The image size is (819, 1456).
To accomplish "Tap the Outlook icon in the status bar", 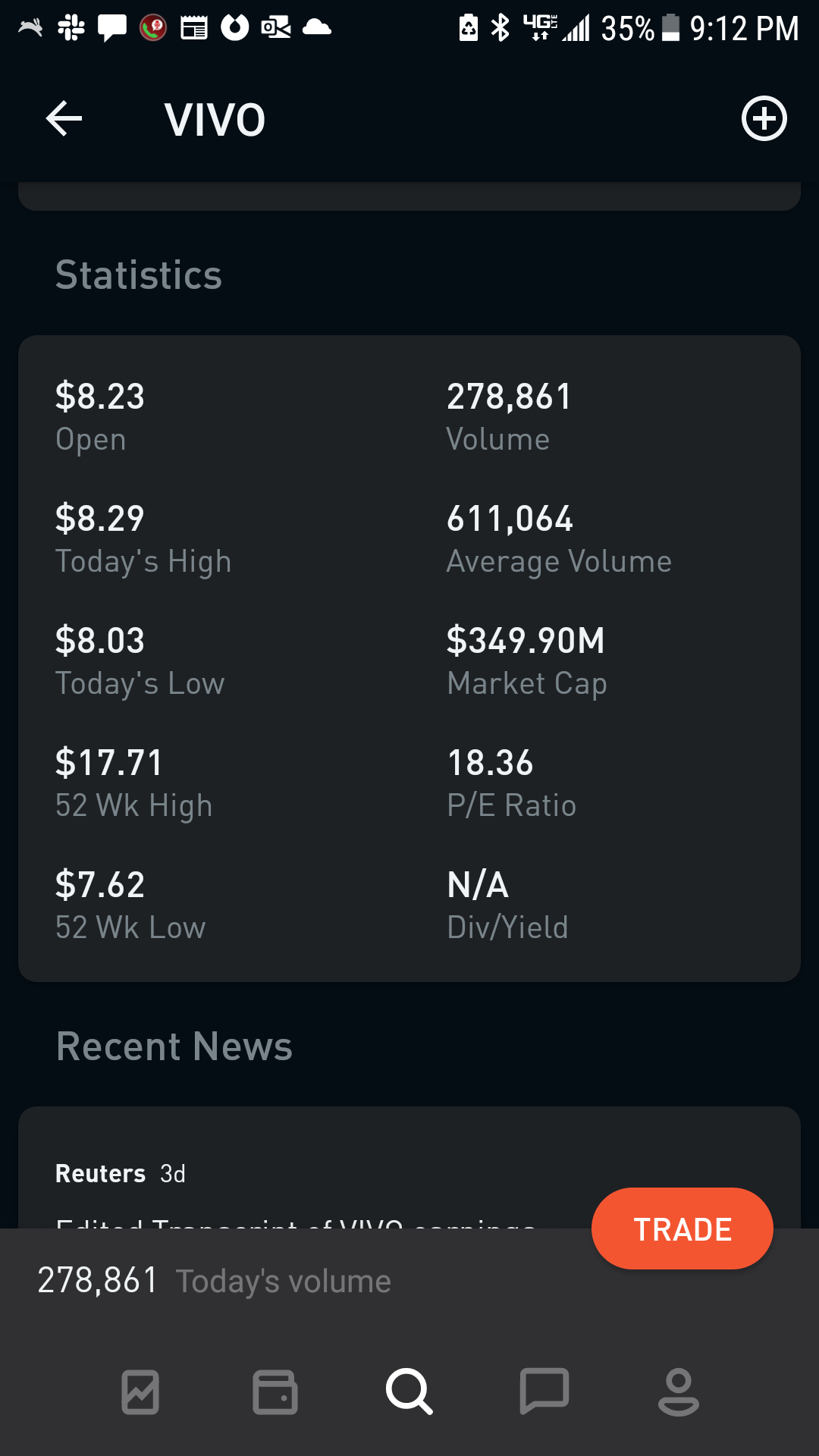I will (275, 27).
